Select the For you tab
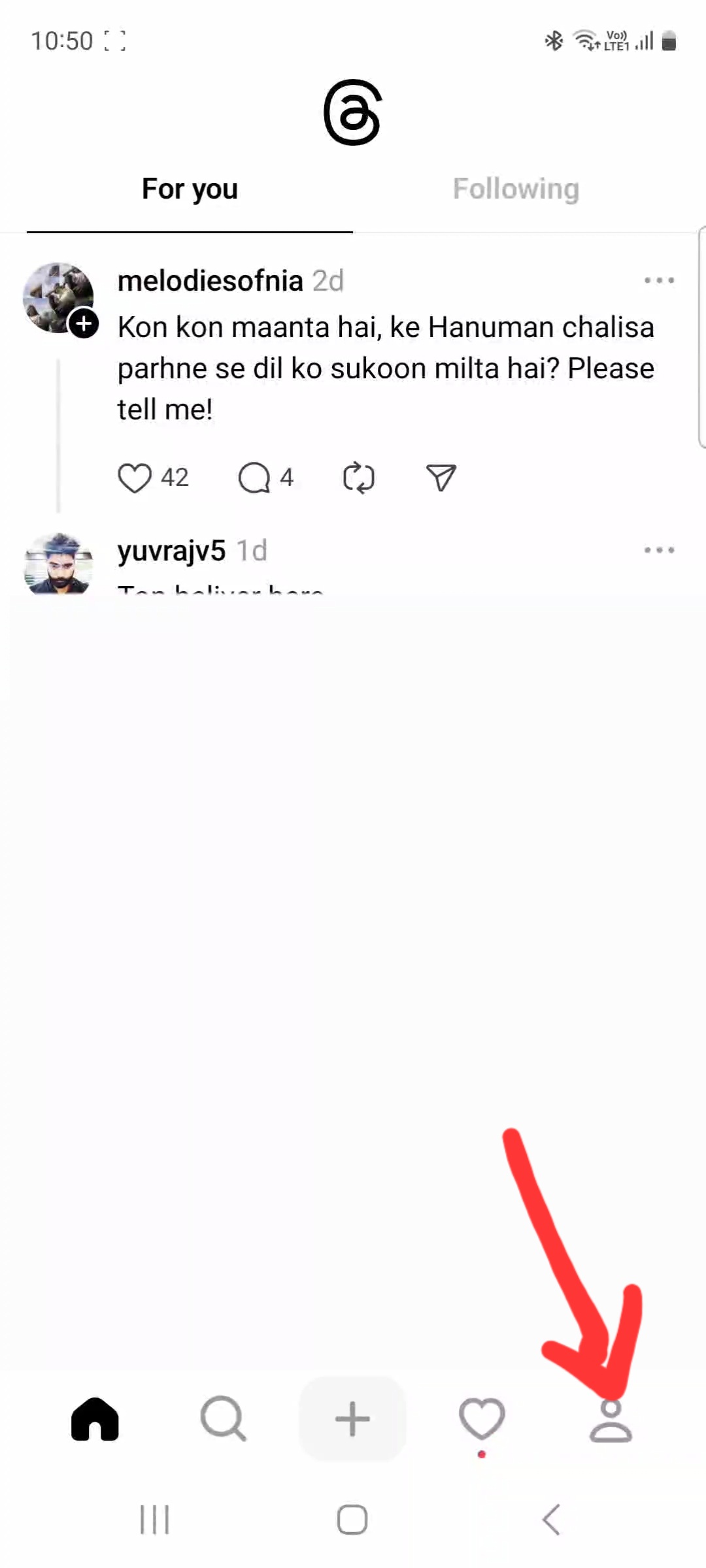Screen dimensions: 706x1568 tap(190, 189)
